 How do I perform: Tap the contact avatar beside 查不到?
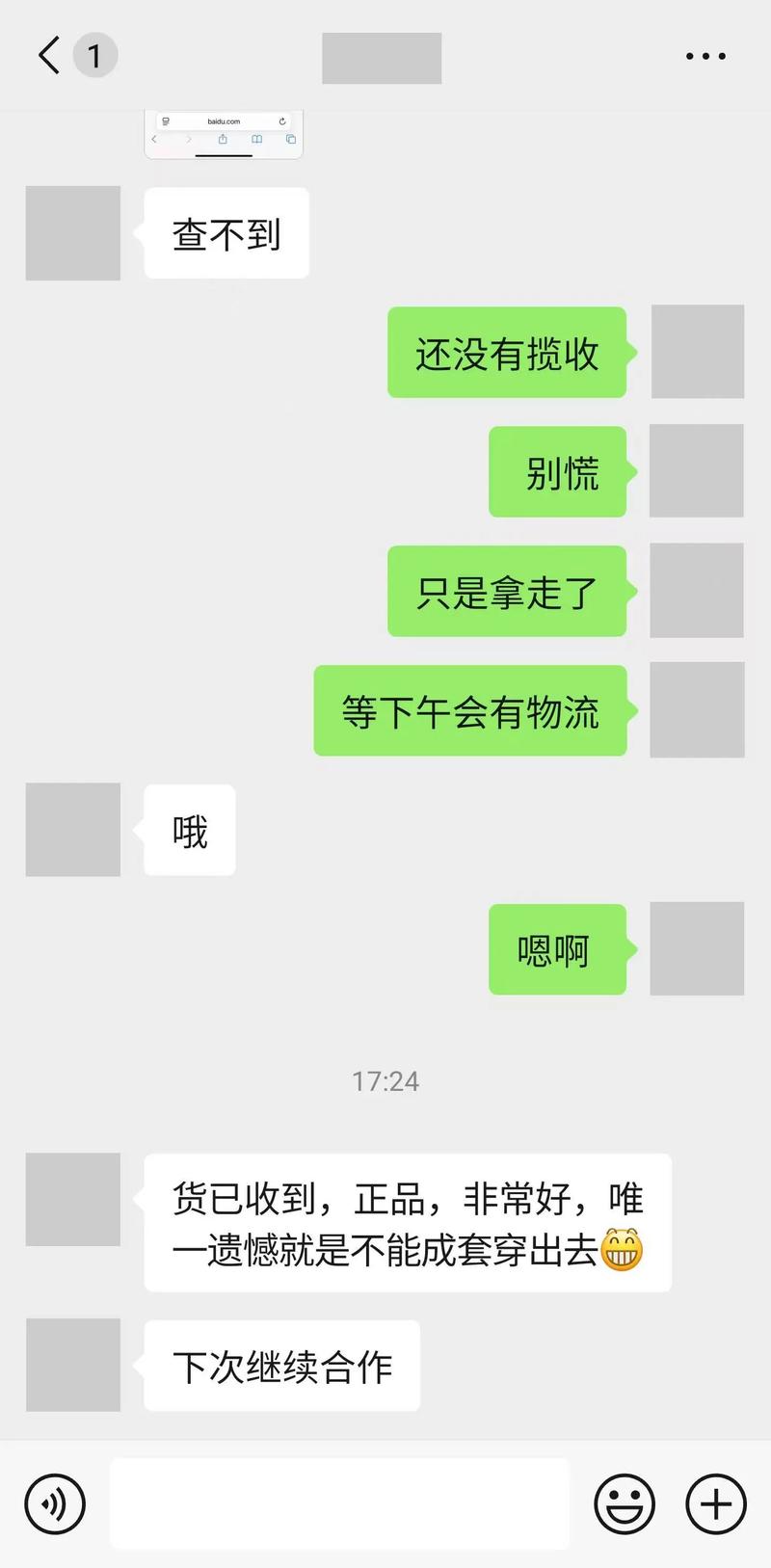coord(70,232)
